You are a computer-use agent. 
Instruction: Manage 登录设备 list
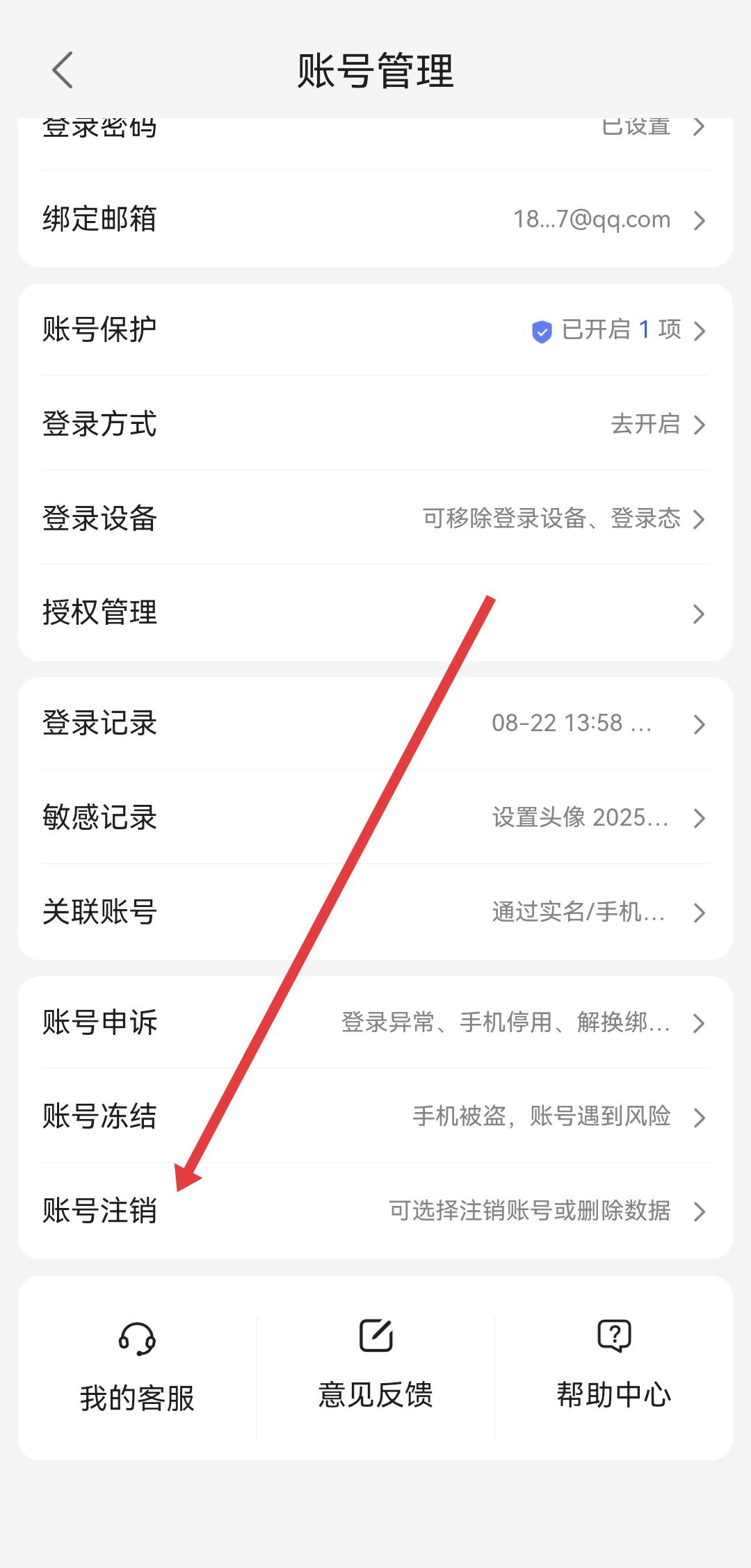pos(375,518)
